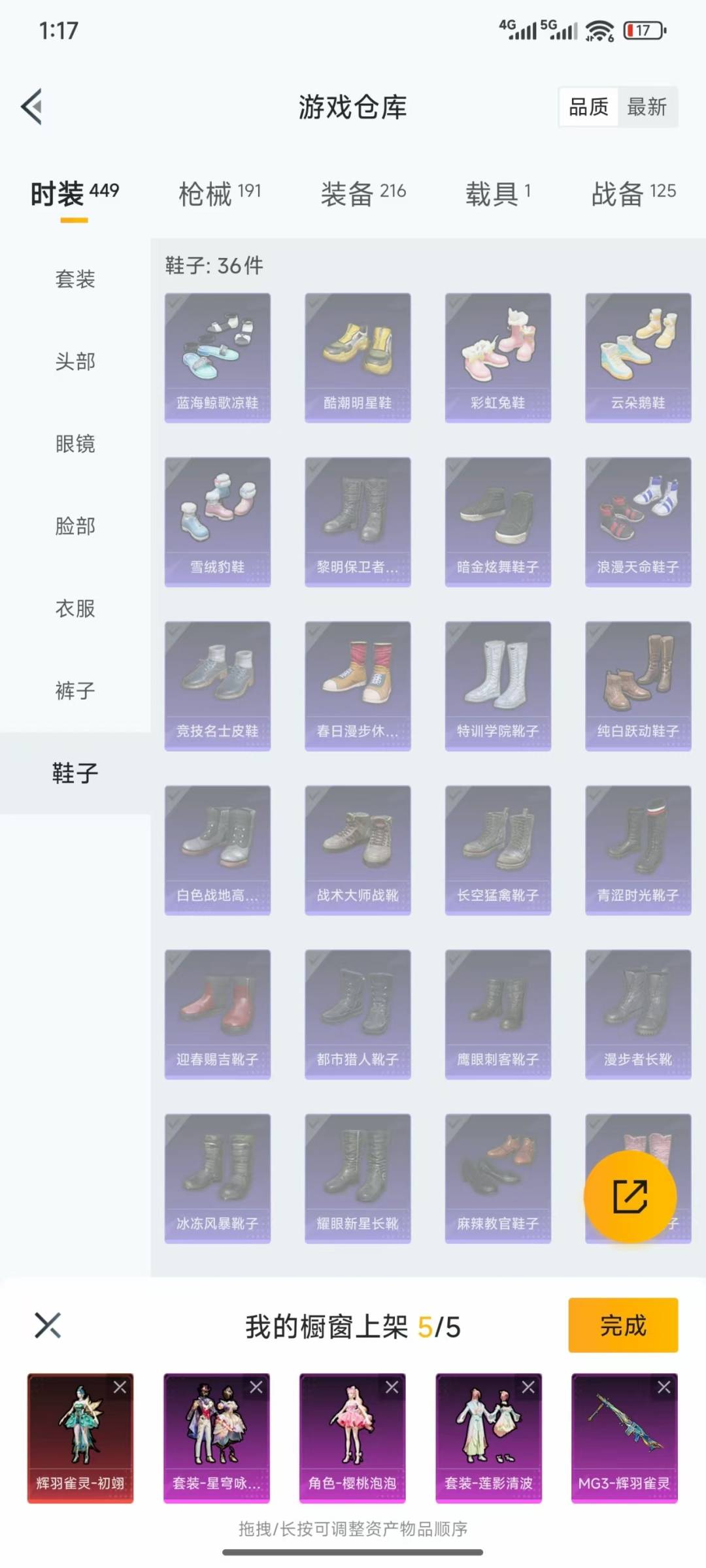The height and width of the screenshot is (1568, 706).
Task: Tap the yellow share floating button
Action: pyautogui.click(x=630, y=1196)
